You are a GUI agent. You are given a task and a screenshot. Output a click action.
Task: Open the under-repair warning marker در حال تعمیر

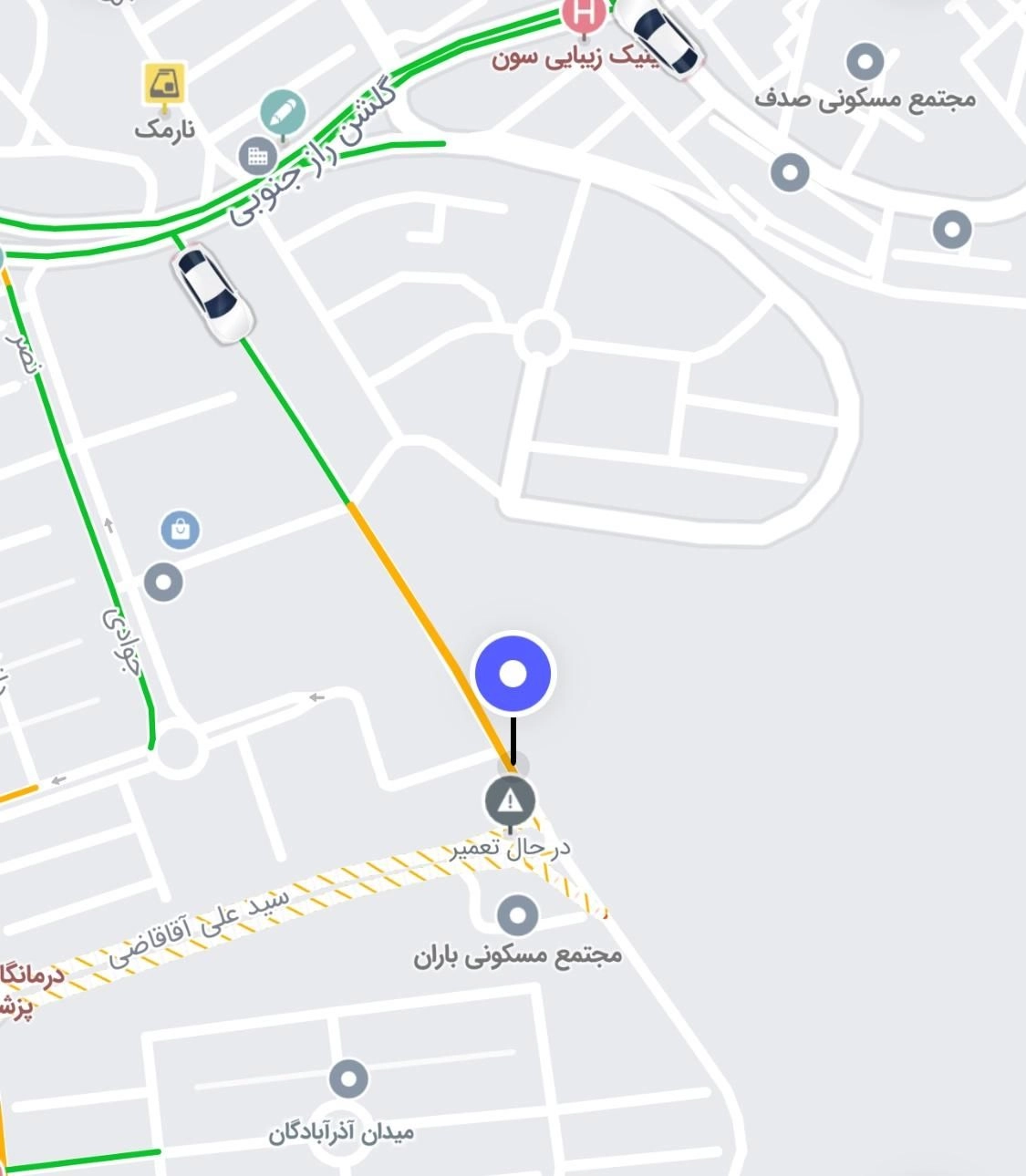pyautogui.click(x=510, y=801)
